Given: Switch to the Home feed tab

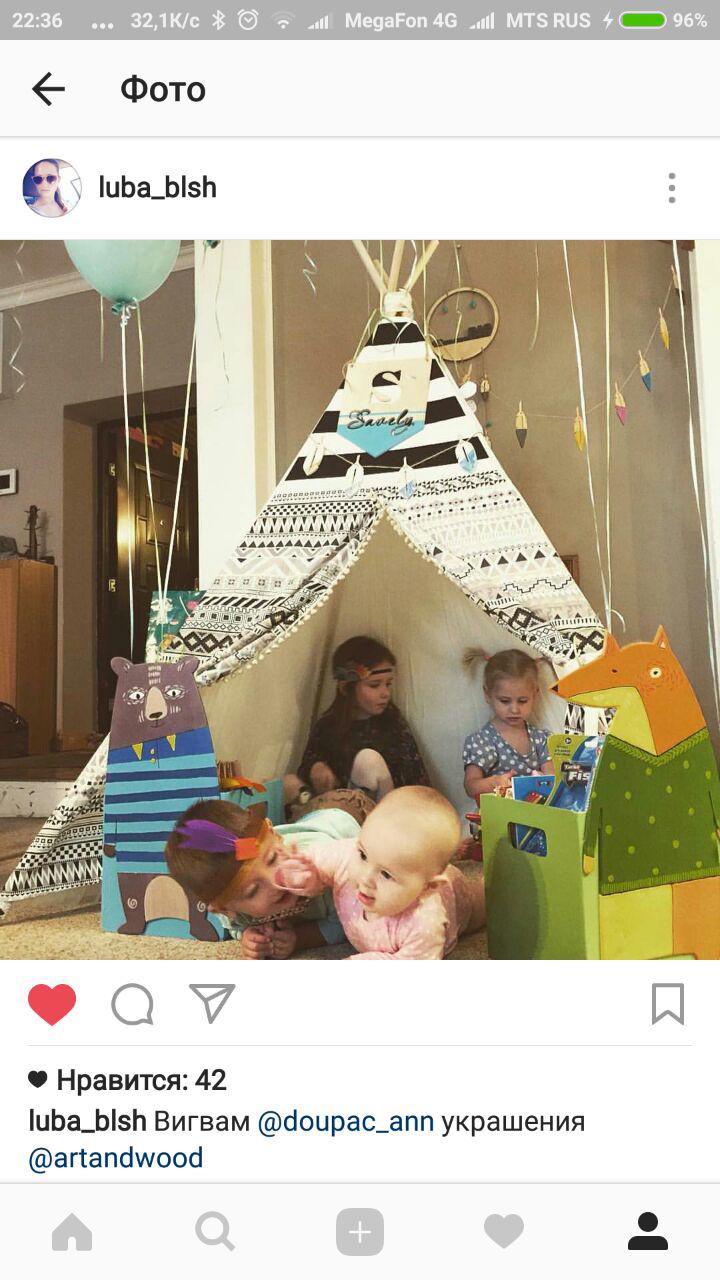Looking at the screenshot, I should (72, 1232).
